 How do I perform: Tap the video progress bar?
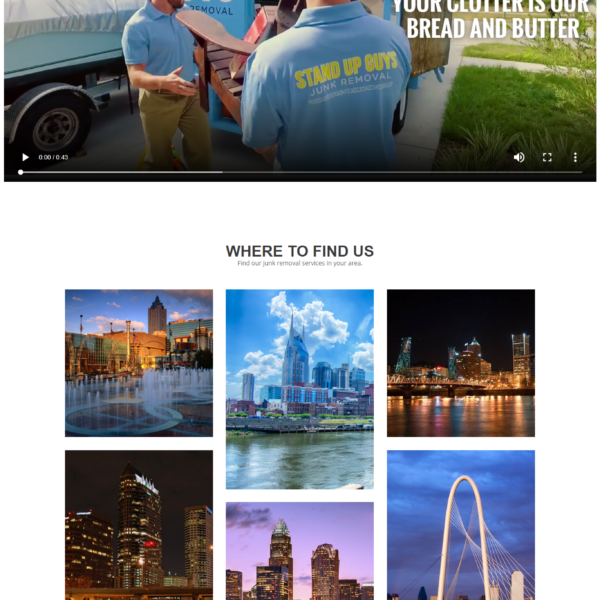click(300, 172)
